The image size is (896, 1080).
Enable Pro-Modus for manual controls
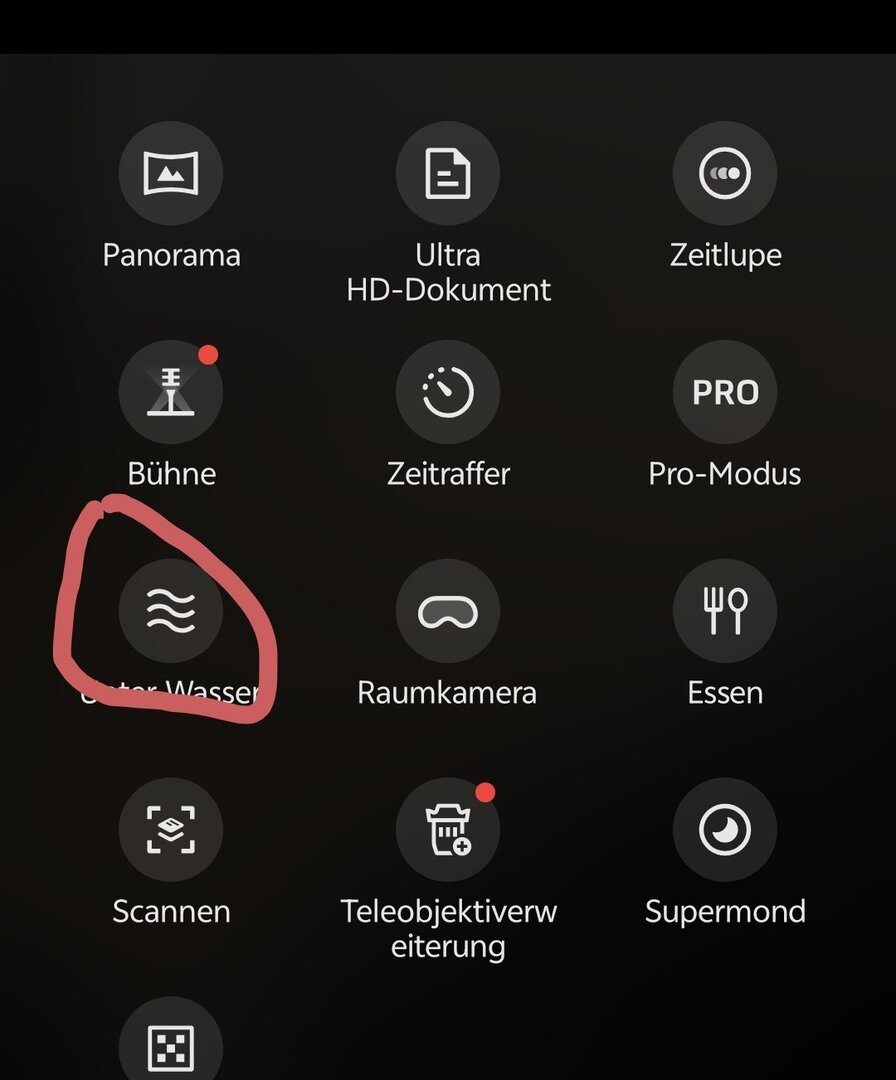coord(725,392)
